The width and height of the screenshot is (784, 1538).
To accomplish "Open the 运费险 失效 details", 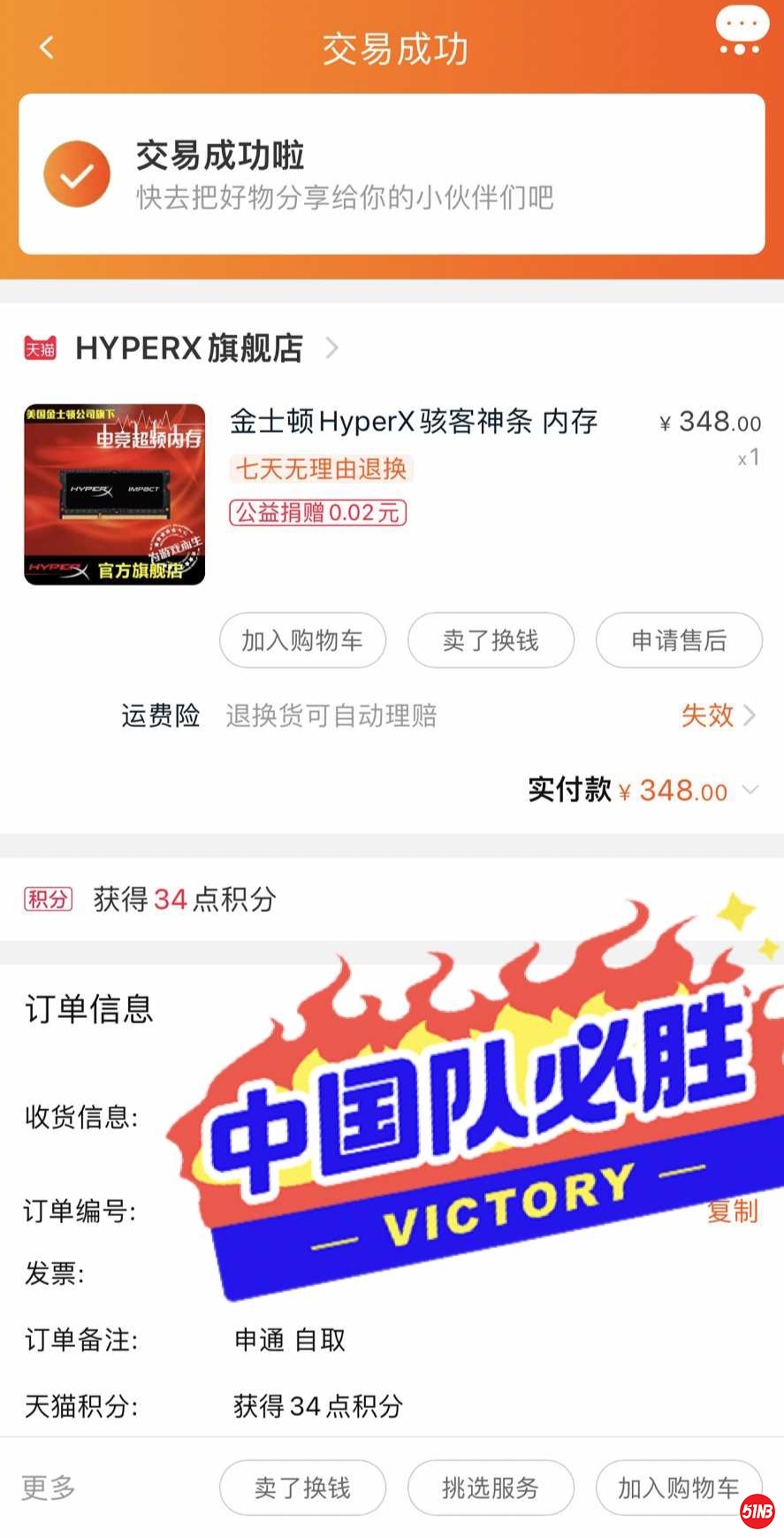I will coord(717,715).
